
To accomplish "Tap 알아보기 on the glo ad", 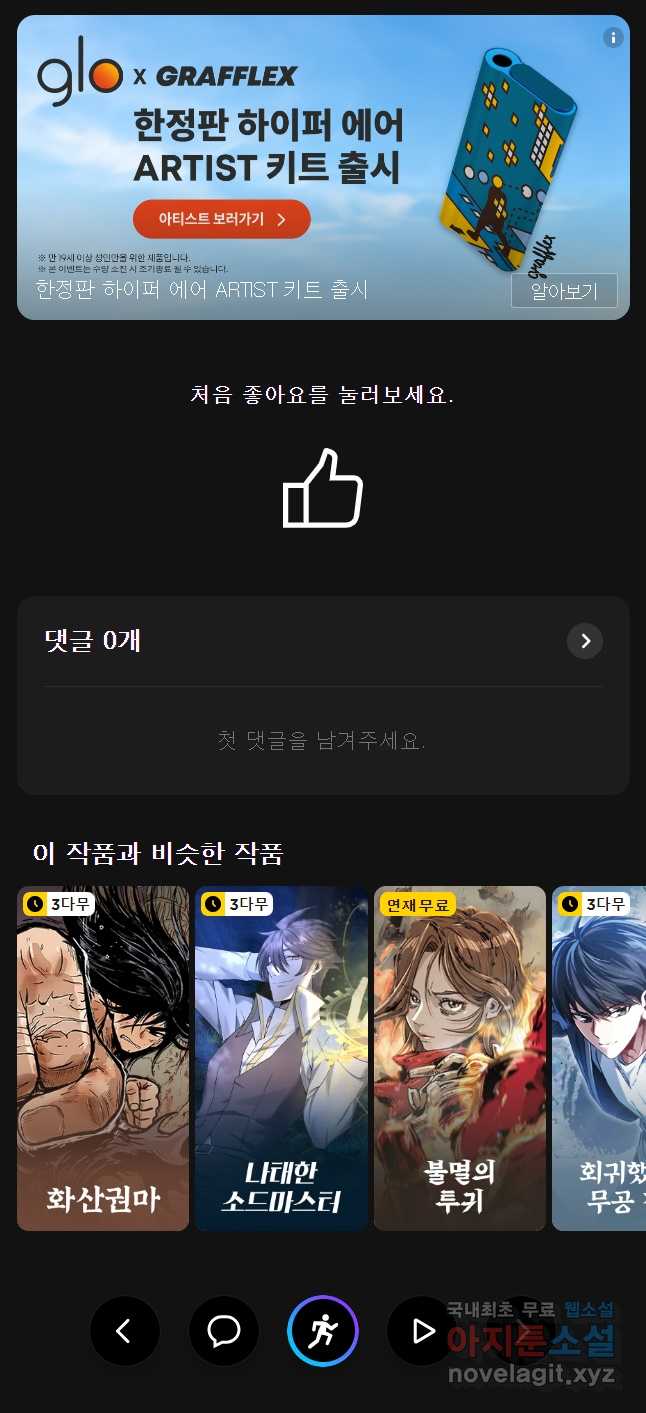I will [564, 291].
